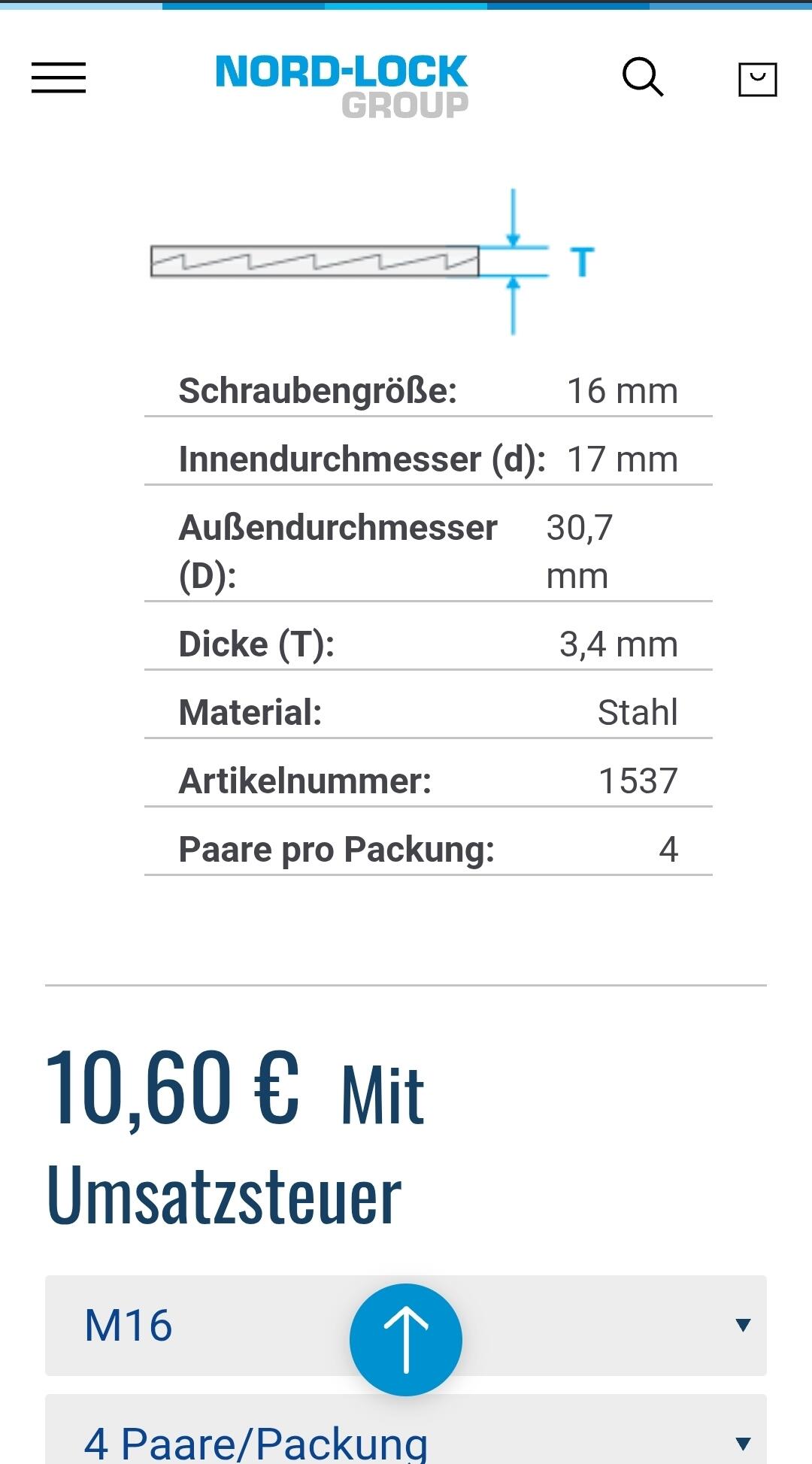Tap the Nord-Lock Group logo
This screenshot has height=1464, width=812.
(x=342, y=86)
